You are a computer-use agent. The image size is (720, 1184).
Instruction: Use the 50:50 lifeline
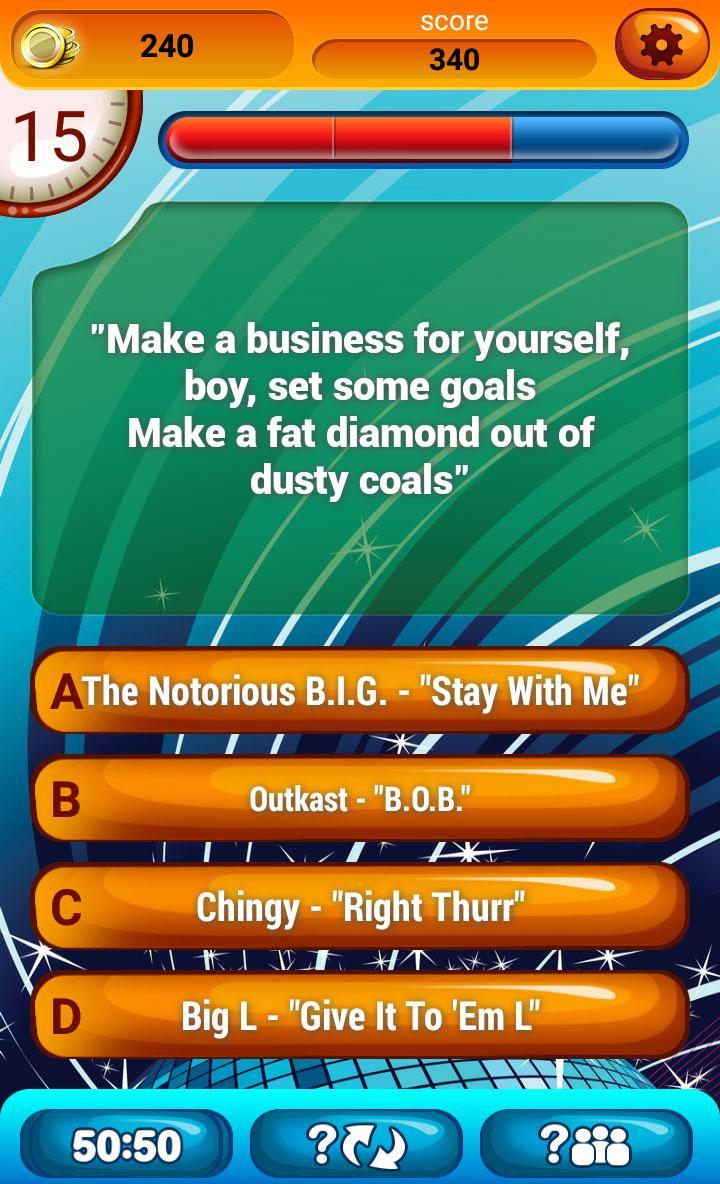(x=126, y=1145)
